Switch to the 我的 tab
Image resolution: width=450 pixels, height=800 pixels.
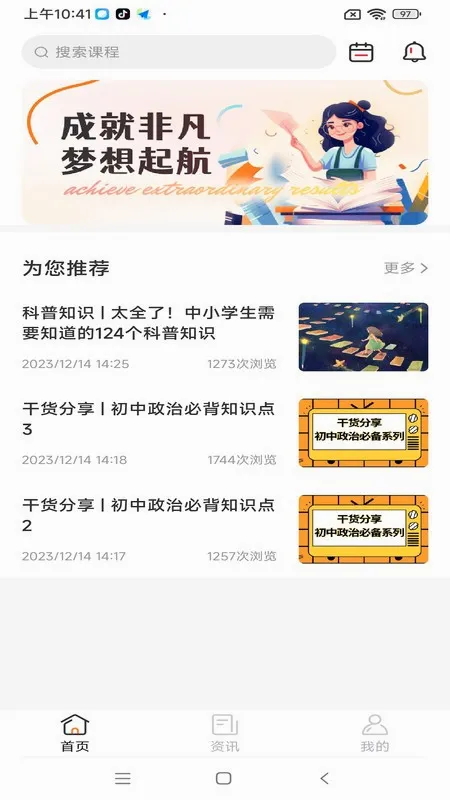tap(374, 734)
